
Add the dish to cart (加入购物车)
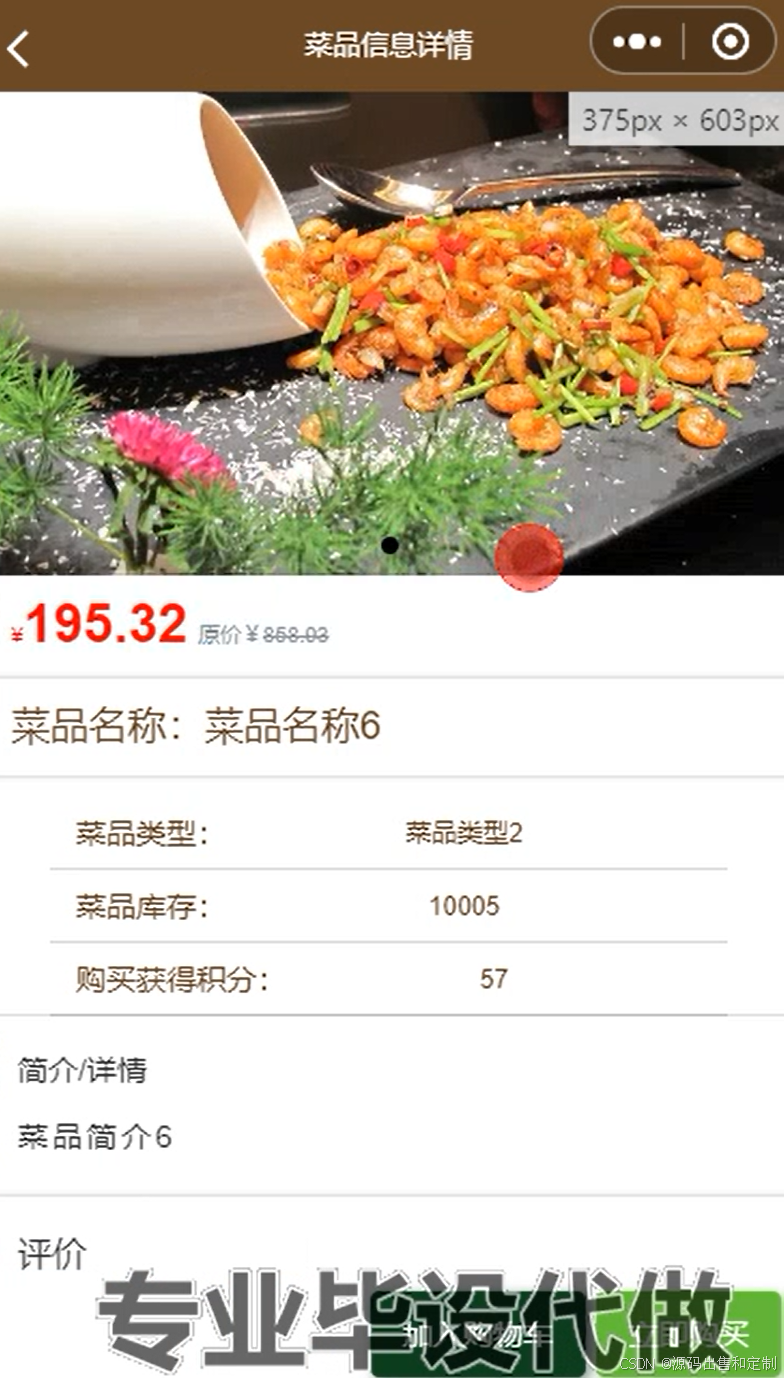(480, 1335)
